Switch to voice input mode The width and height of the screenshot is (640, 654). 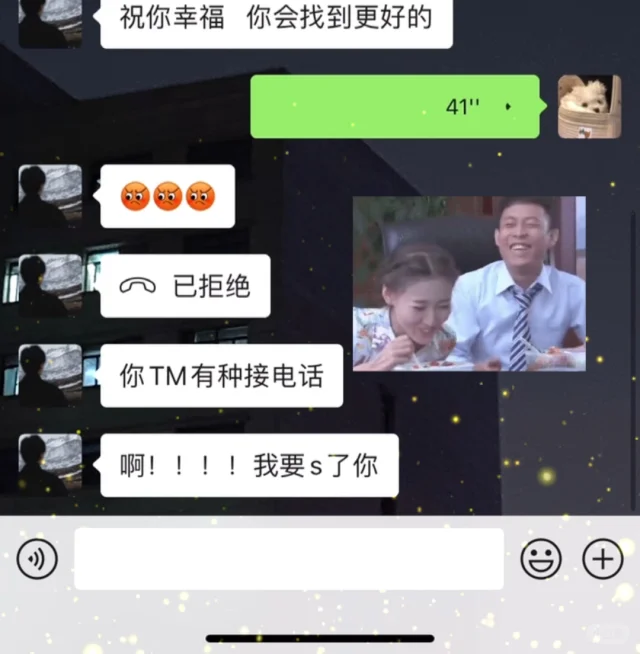tap(37, 559)
